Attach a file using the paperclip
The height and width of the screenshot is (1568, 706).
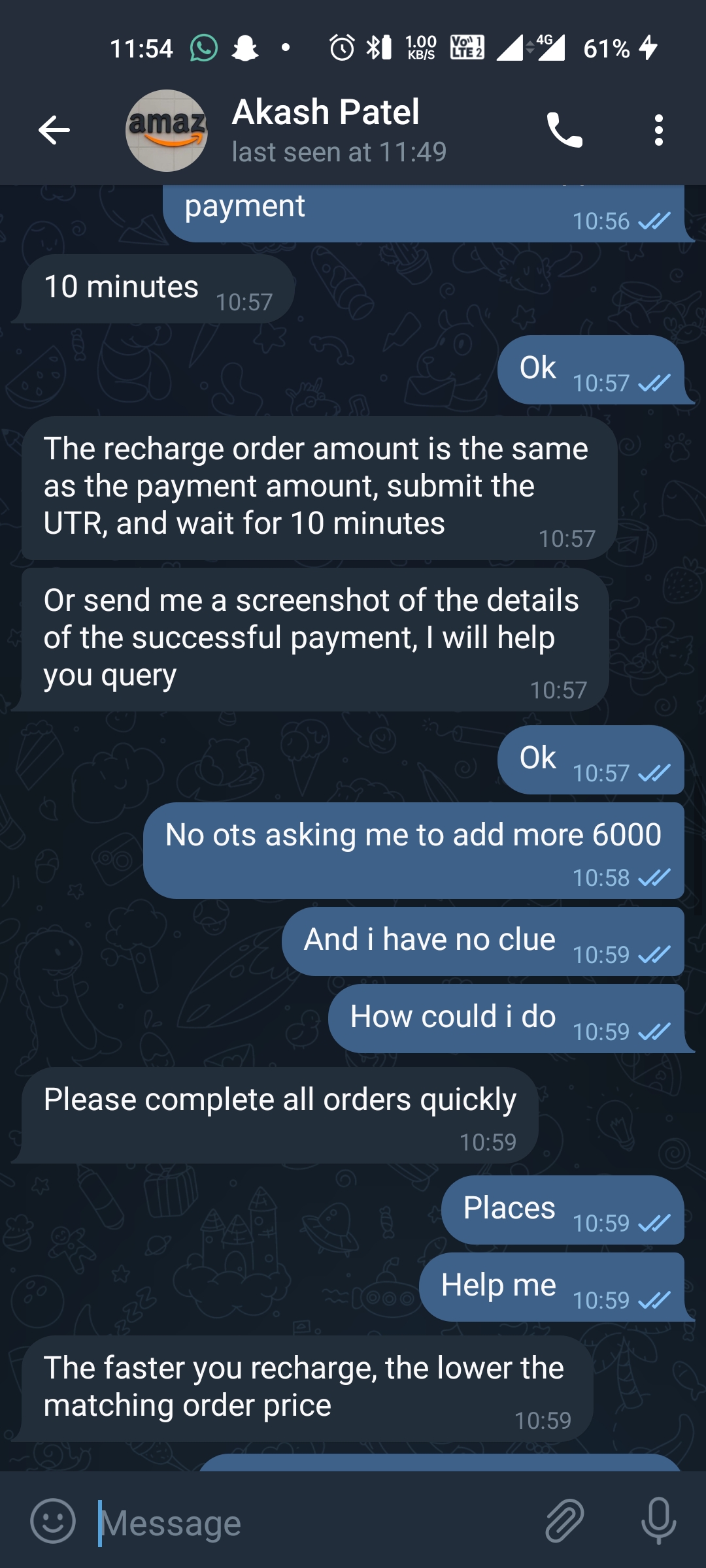(x=565, y=1521)
